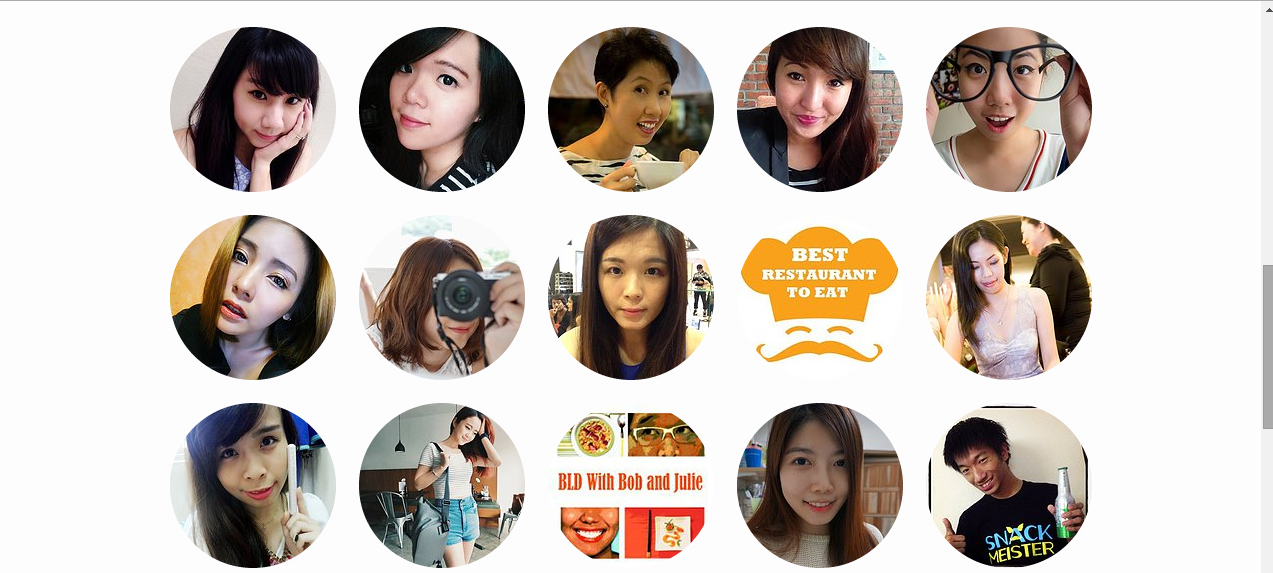Open profile of person holding a camera

[x=441, y=297]
